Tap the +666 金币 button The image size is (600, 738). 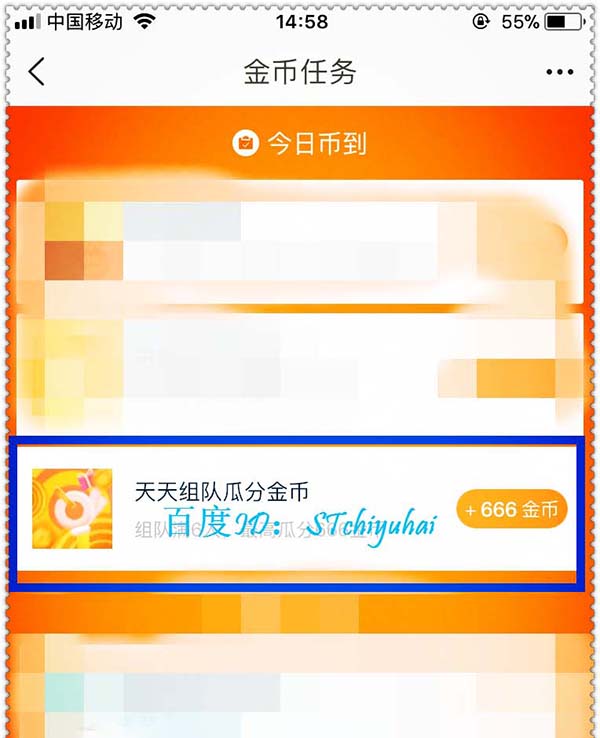512,510
